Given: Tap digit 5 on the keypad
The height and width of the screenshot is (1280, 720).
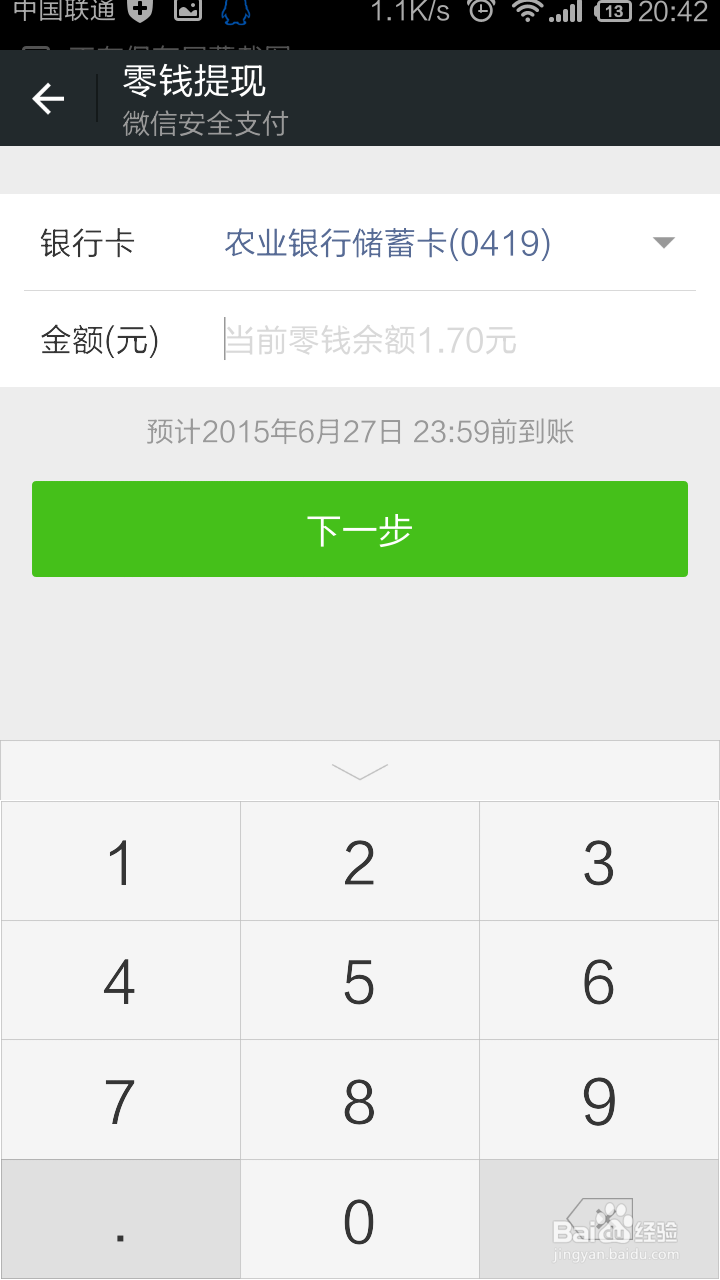Looking at the screenshot, I should [359, 980].
